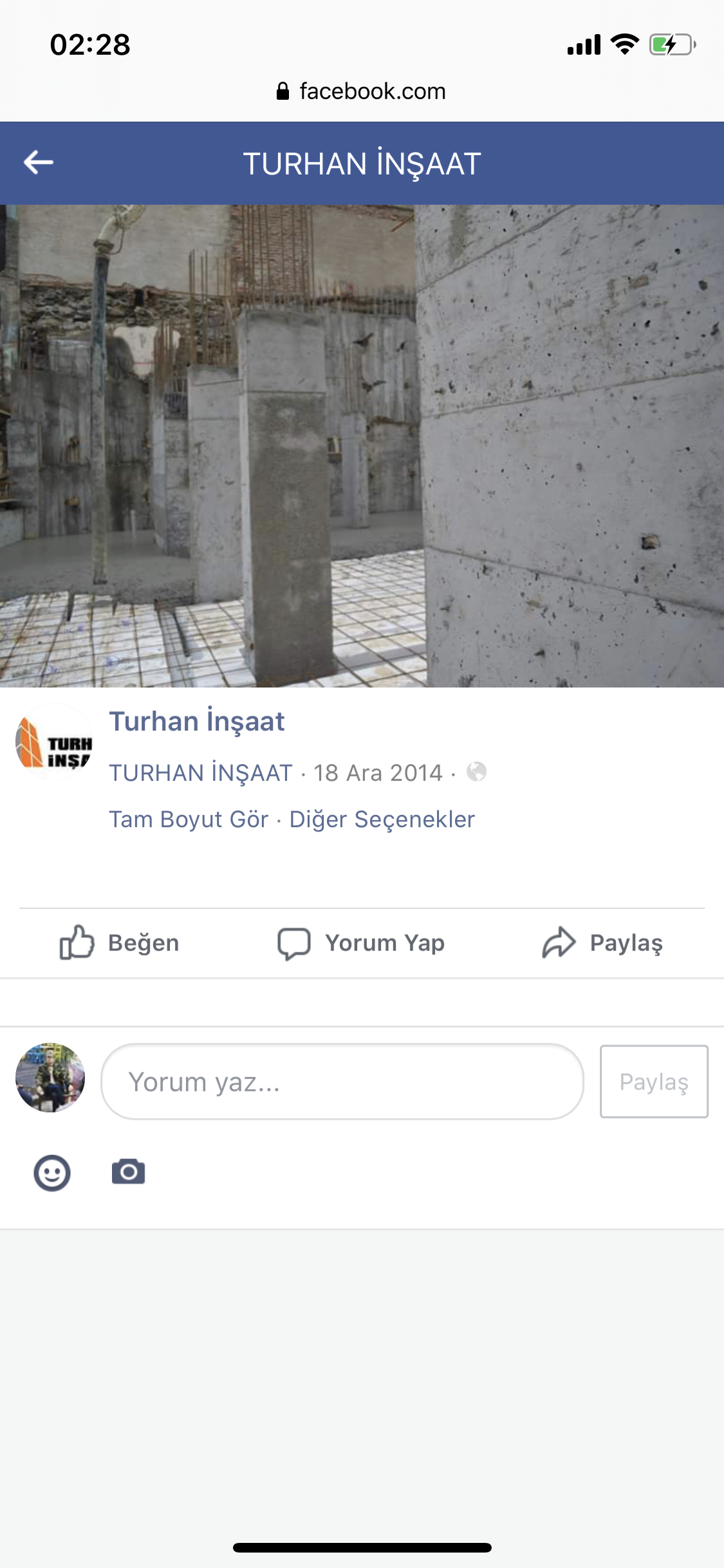Tap the facebook.com address bar
This screenshot has height=1568, width=724.
(362, 91)
